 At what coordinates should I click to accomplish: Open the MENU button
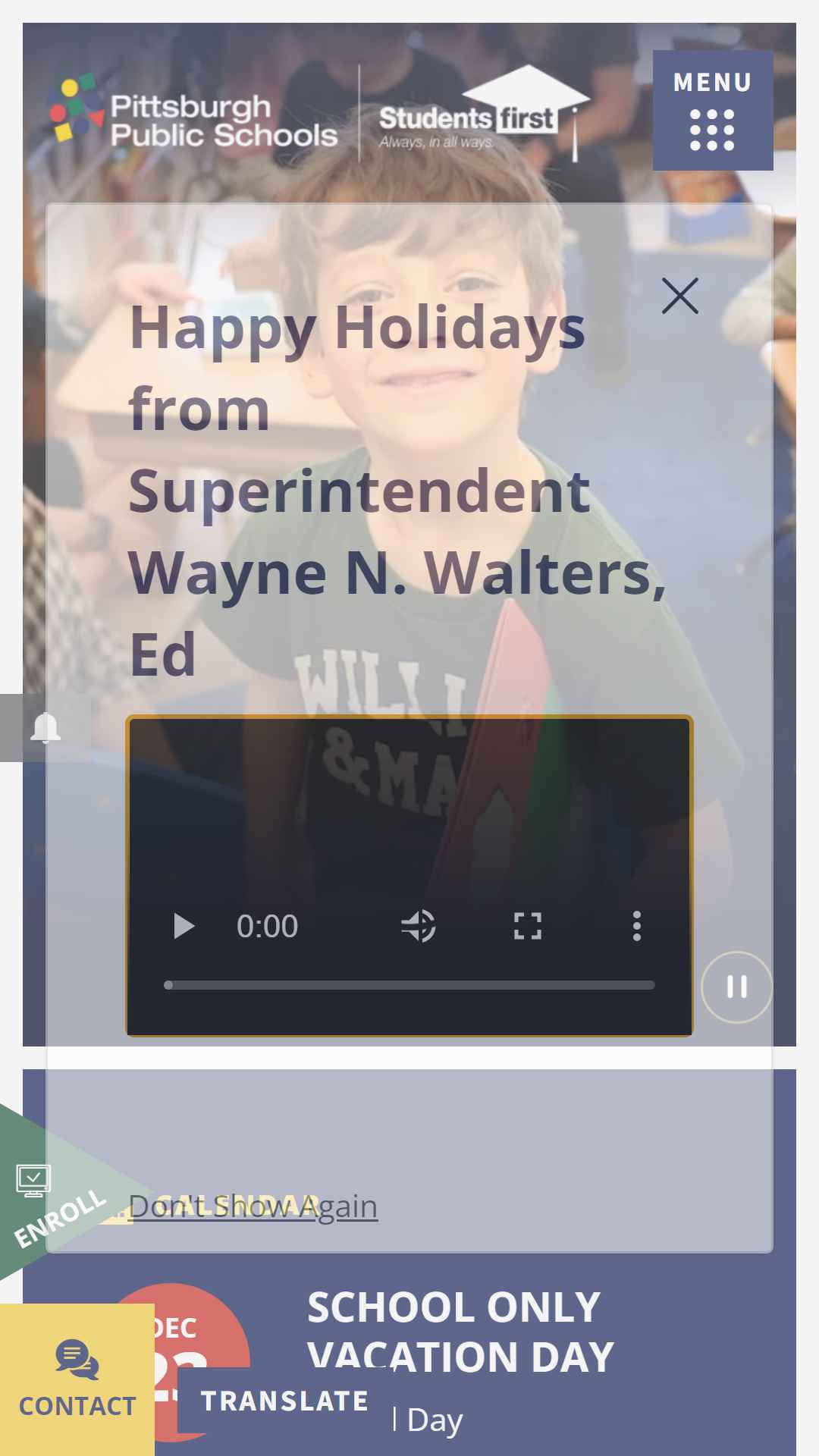click(713, 111)
